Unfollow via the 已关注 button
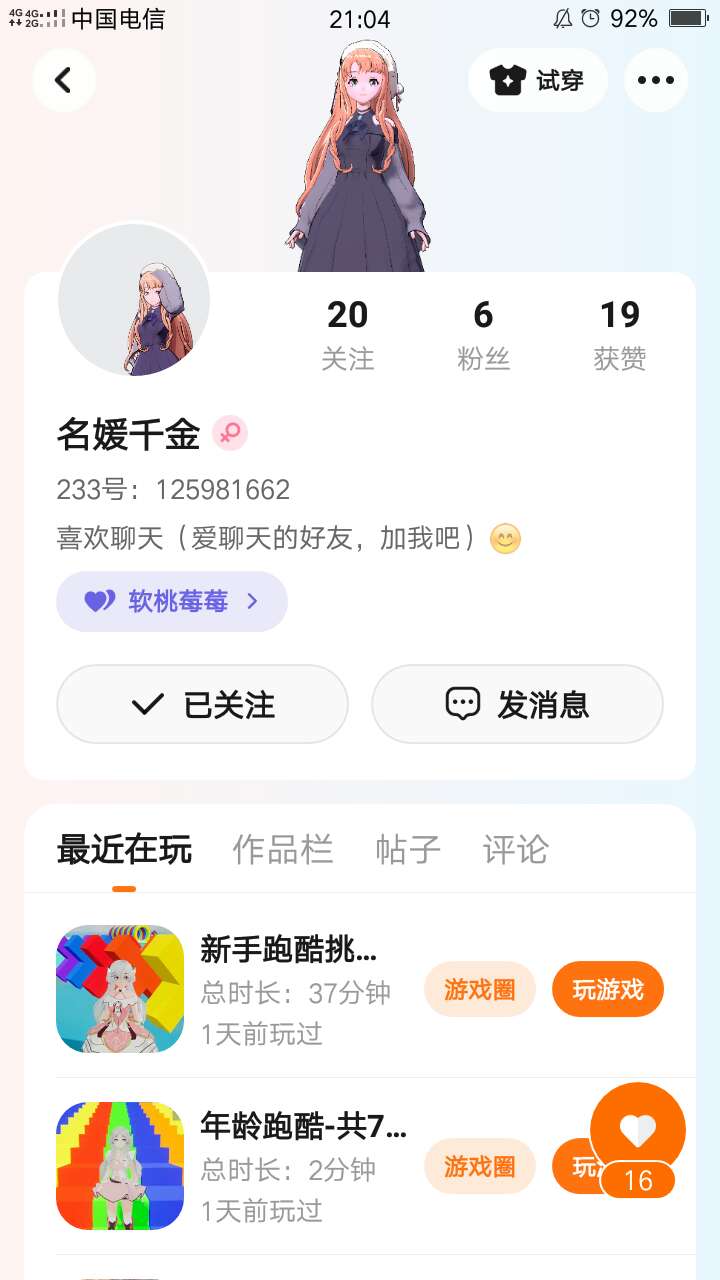The image size is (720, 1280). click(x=202, y=704)
